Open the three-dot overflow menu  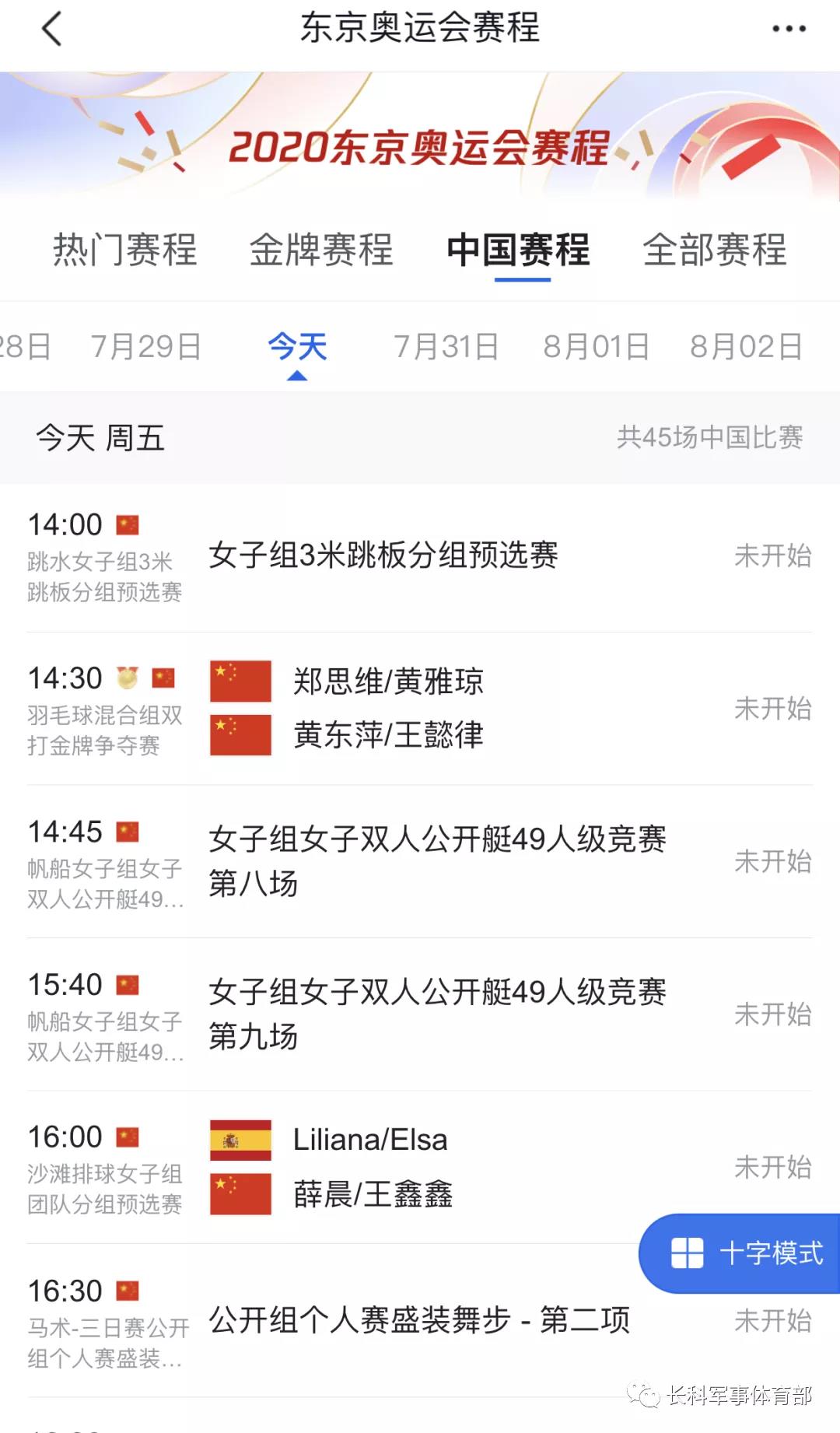(788, 30)
